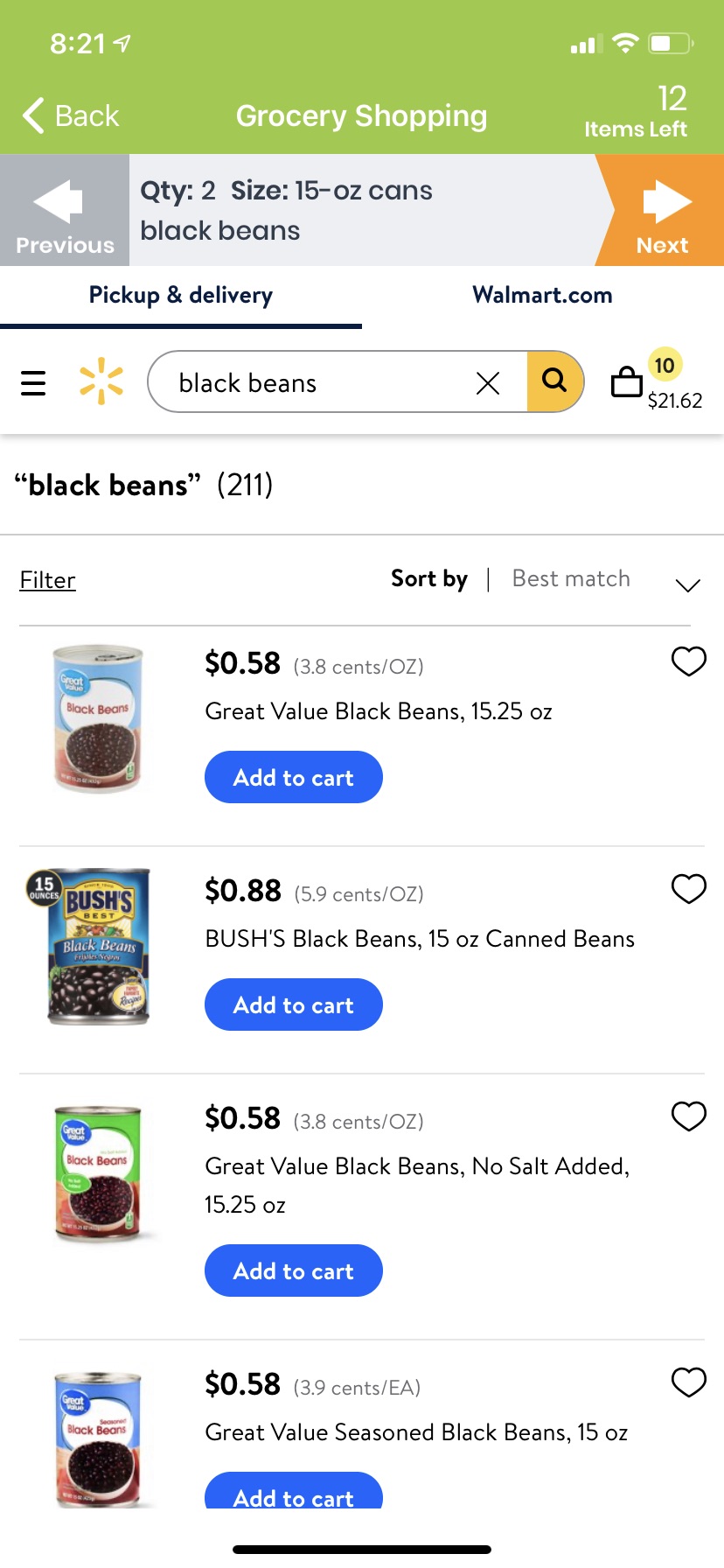Add BUSH'S Black Beans to cart
The height and width of the screenshot is (1568, 724).
point(293,1004)
